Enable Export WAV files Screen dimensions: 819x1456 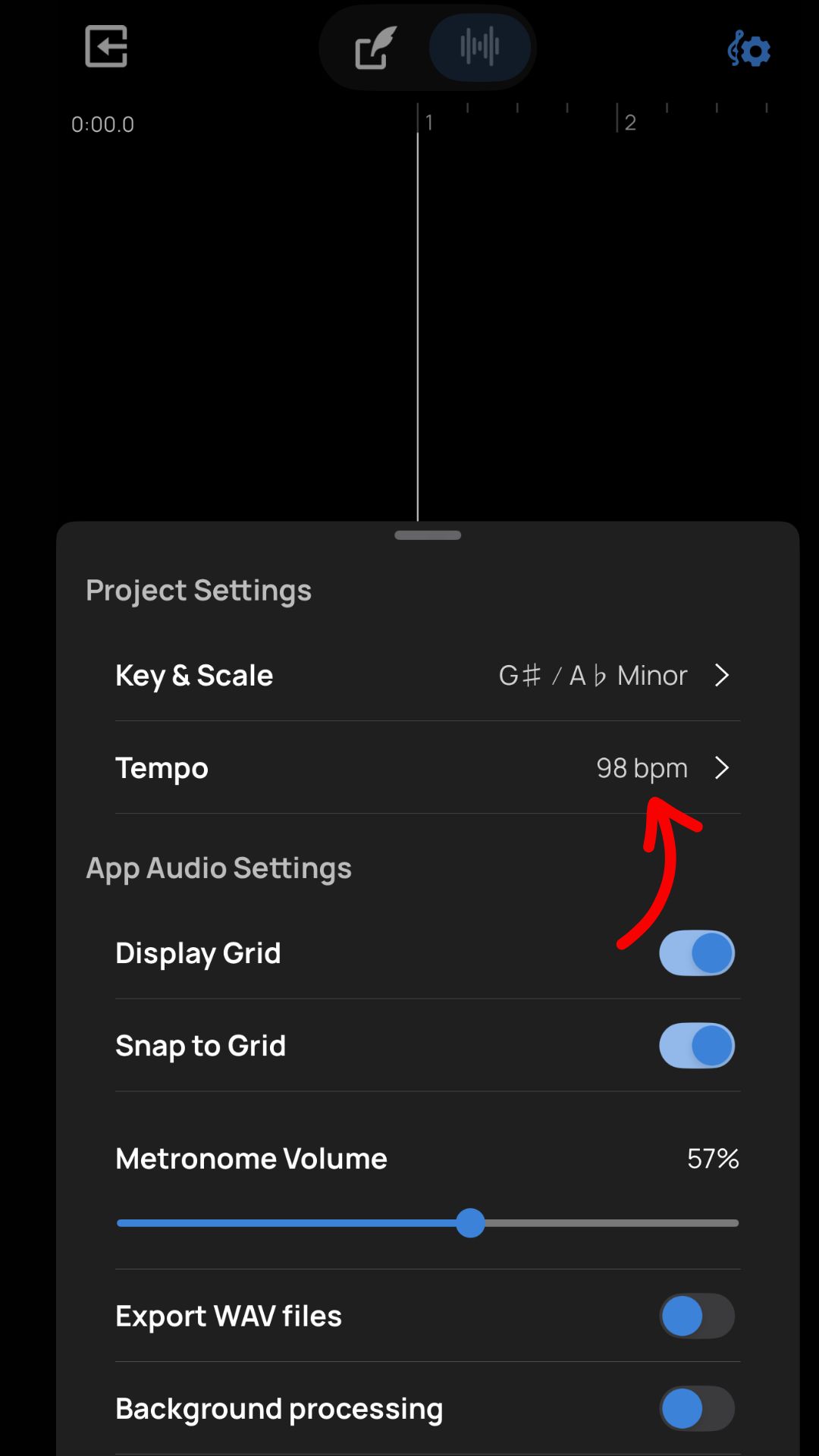[x=696, y=1316]
